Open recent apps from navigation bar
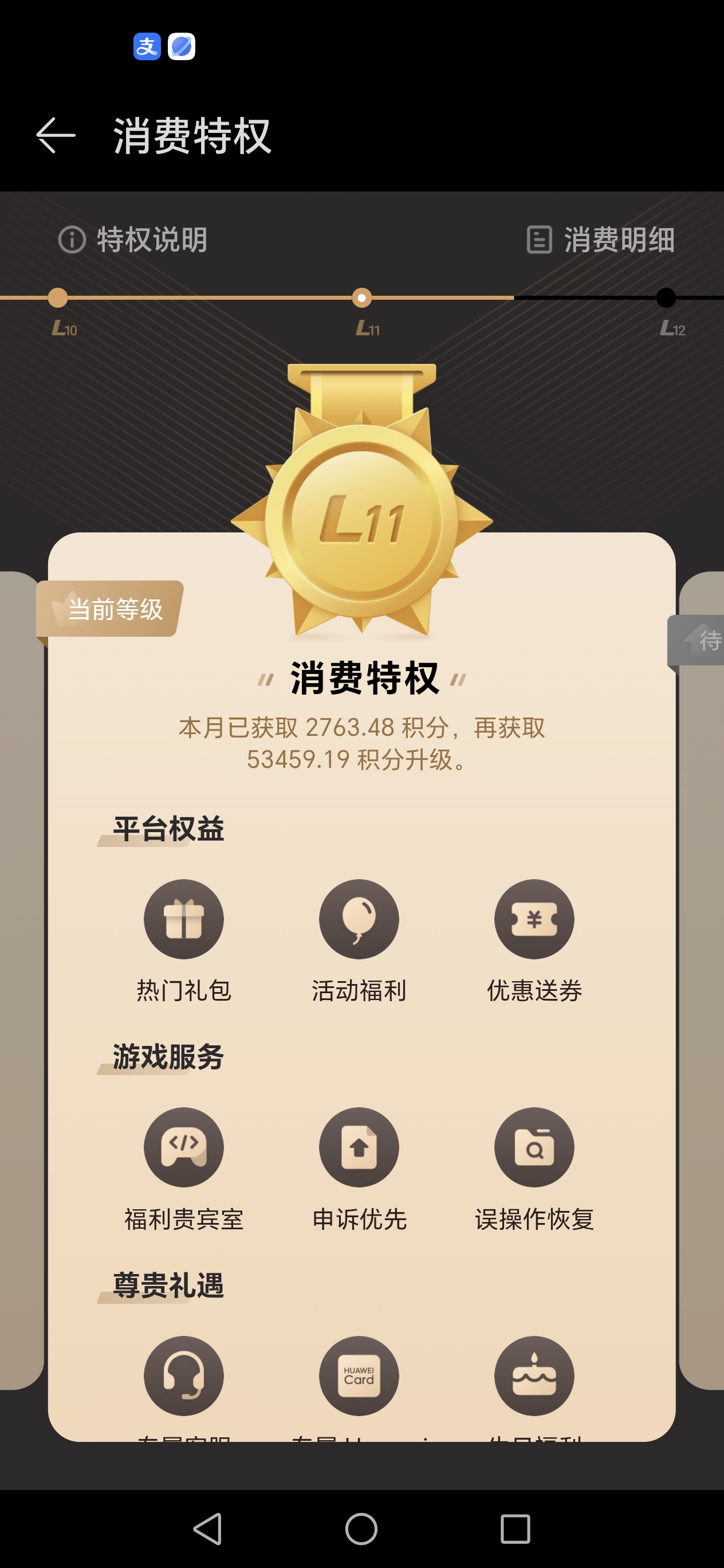724x1568 pixels. point(516,1529)
